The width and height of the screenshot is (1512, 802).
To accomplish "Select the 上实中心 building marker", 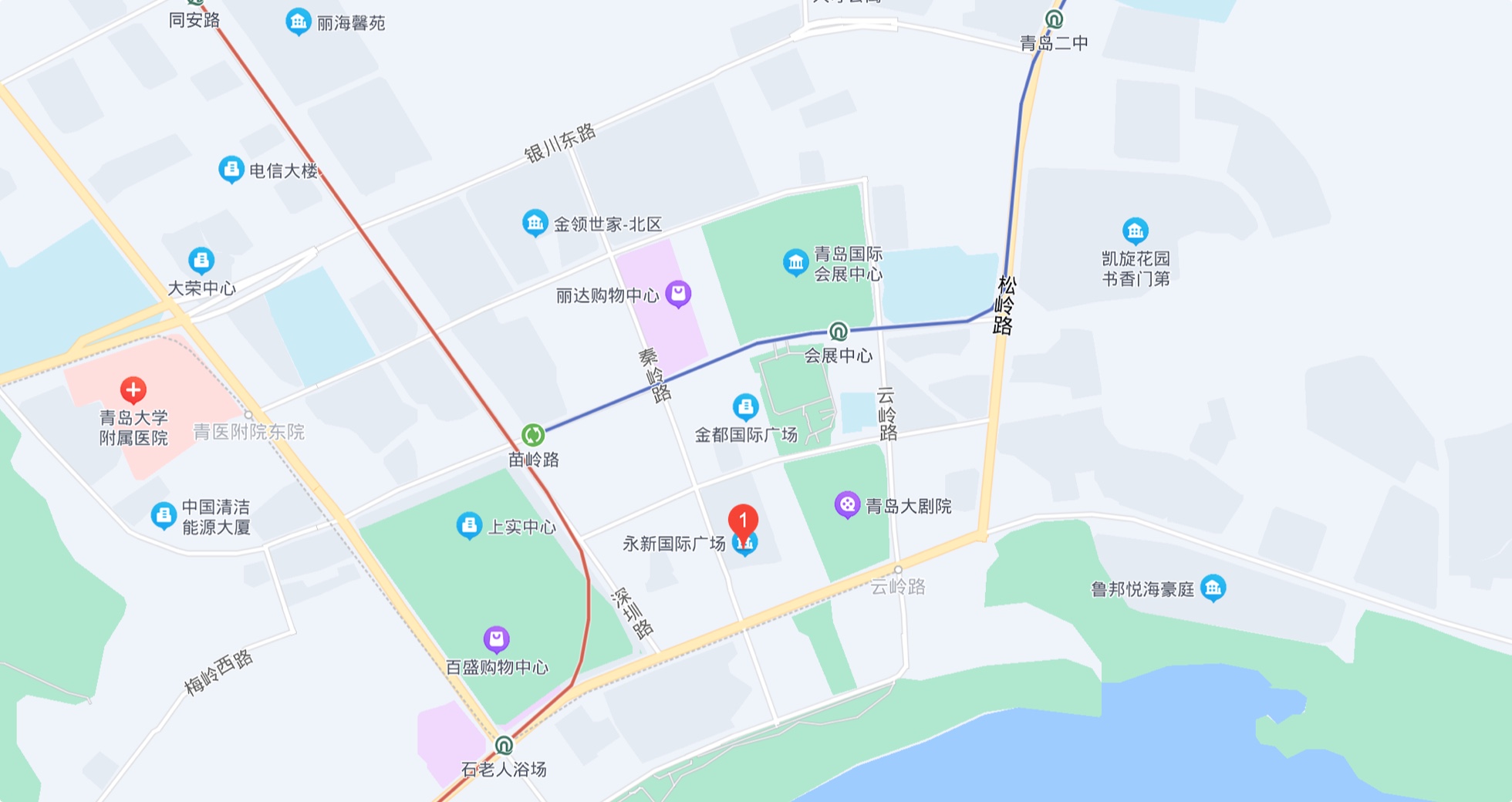I will click(469, 526).
